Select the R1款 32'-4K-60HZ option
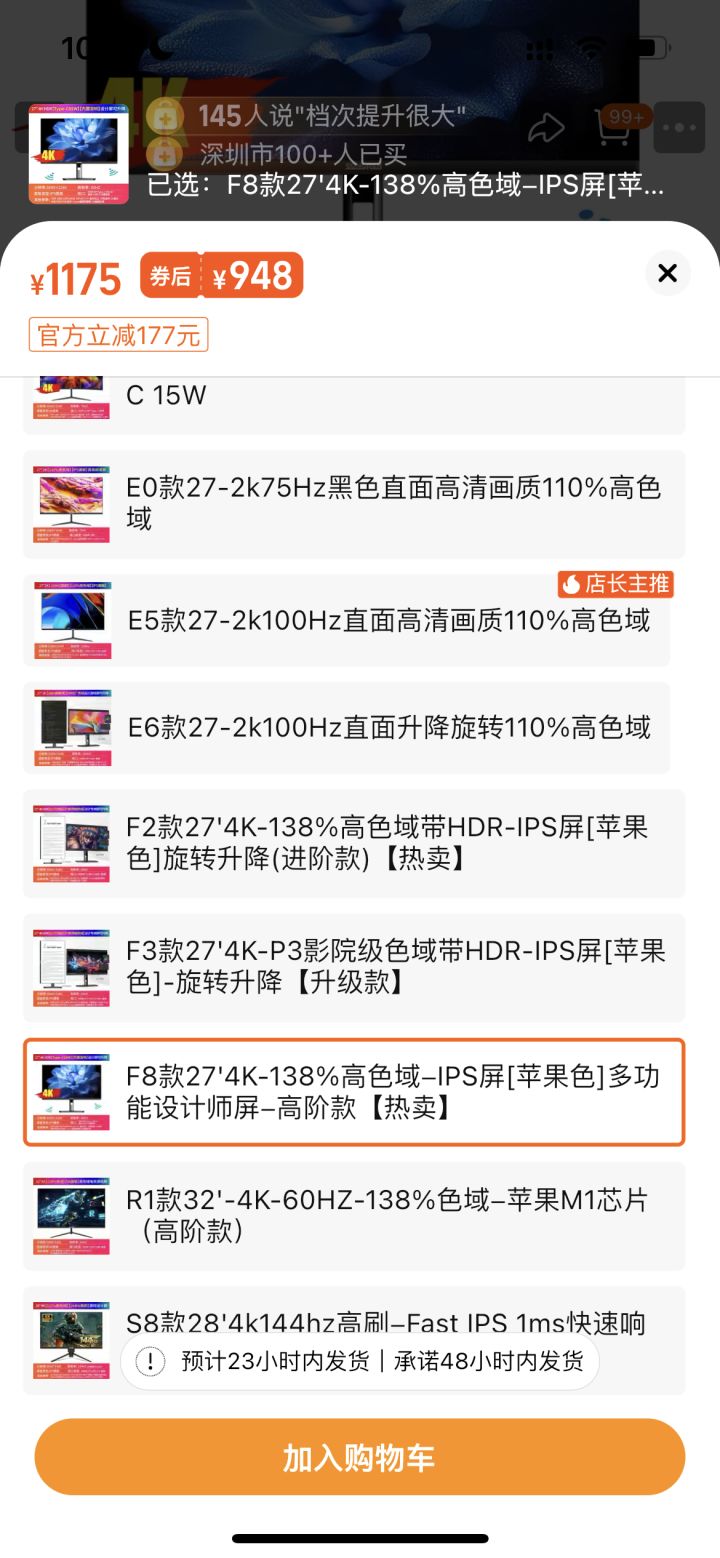This screenshot has width=720, height=1558. (354, 1215)
